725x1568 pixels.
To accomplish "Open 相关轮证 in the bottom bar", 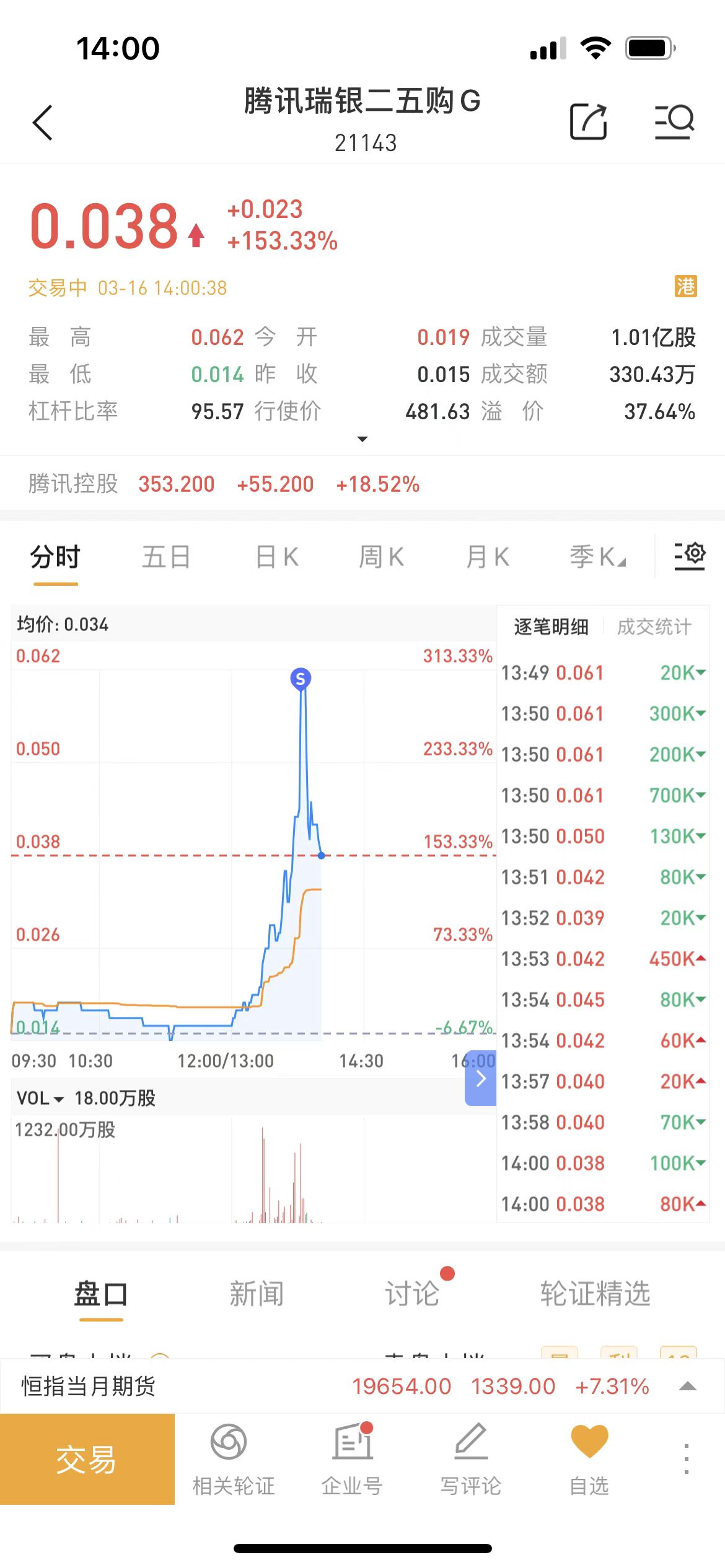I will 233,1459.
